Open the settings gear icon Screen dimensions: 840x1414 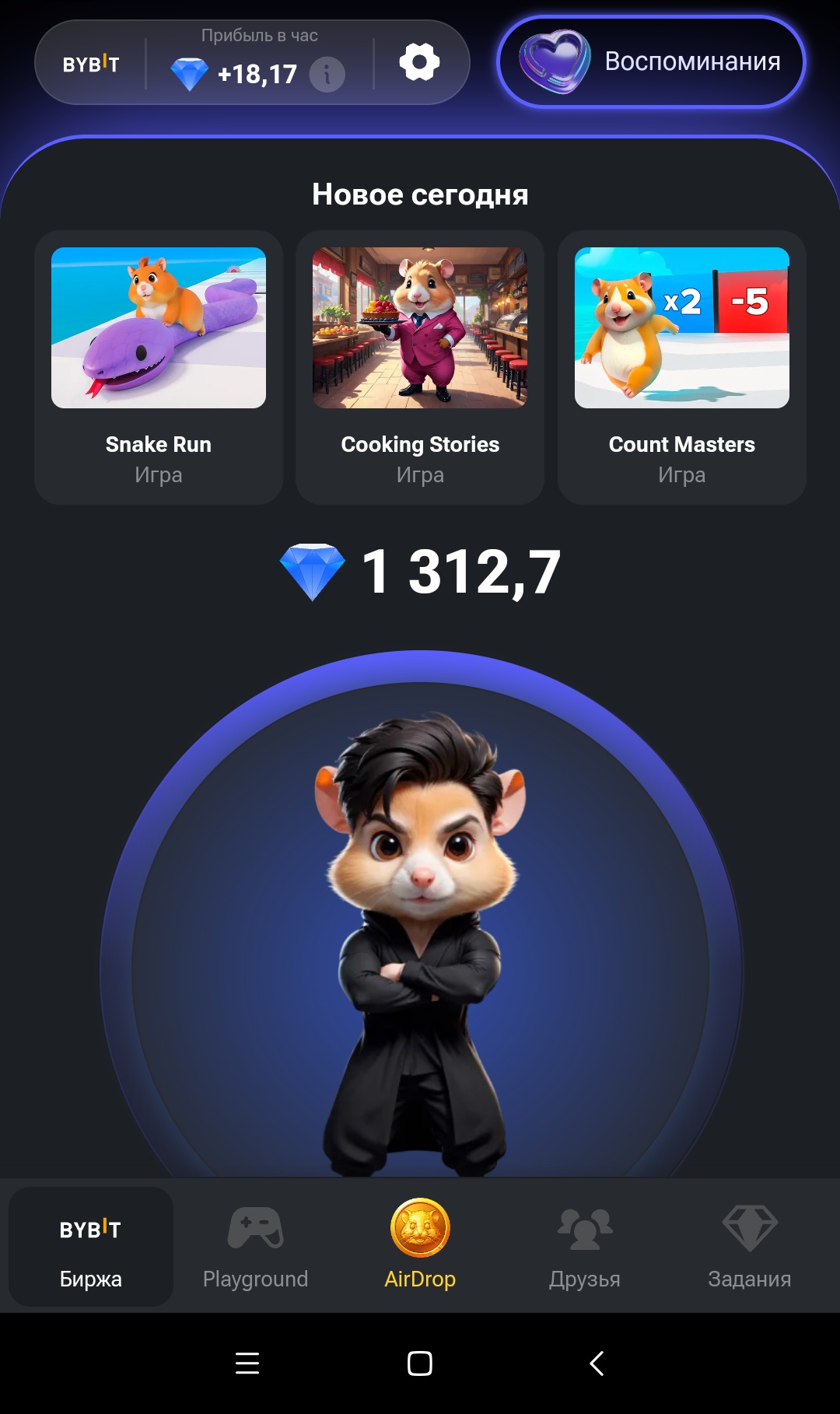tap(419, 62)
